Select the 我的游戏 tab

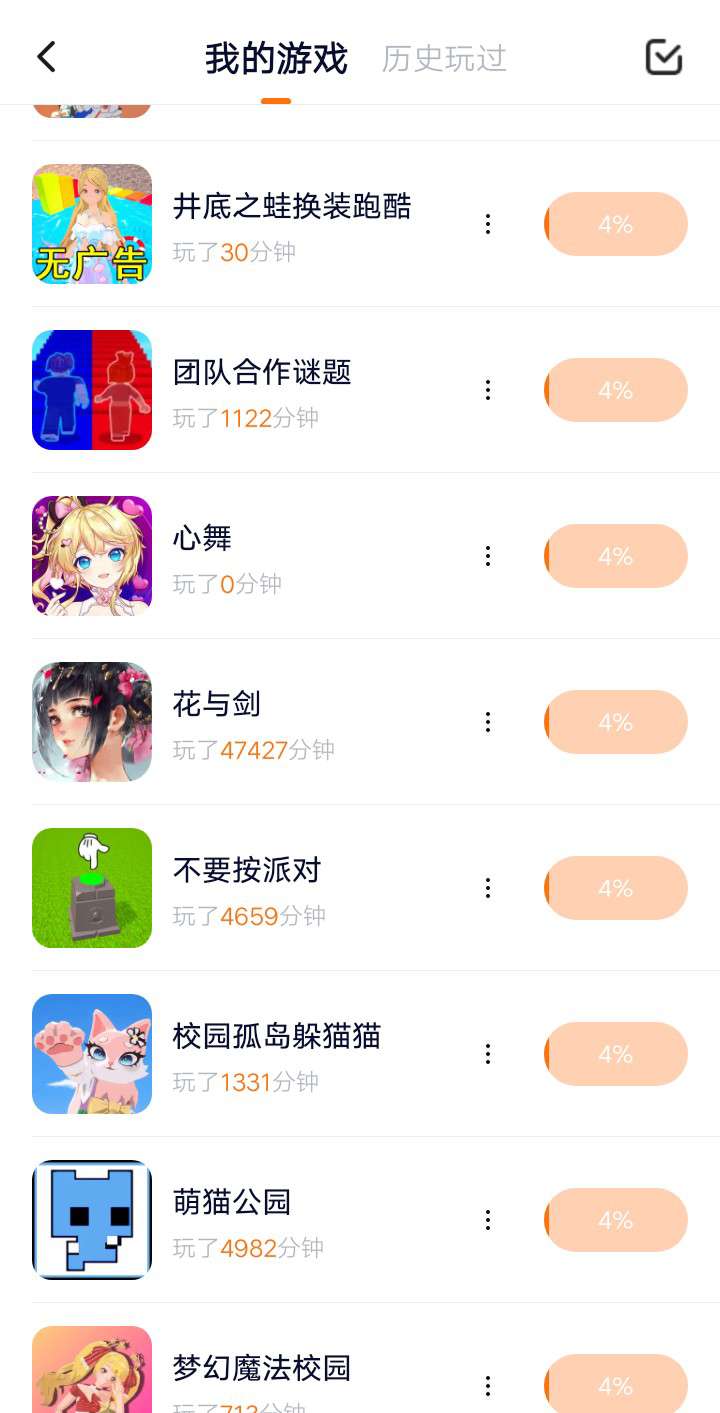(x=276, y=59)
